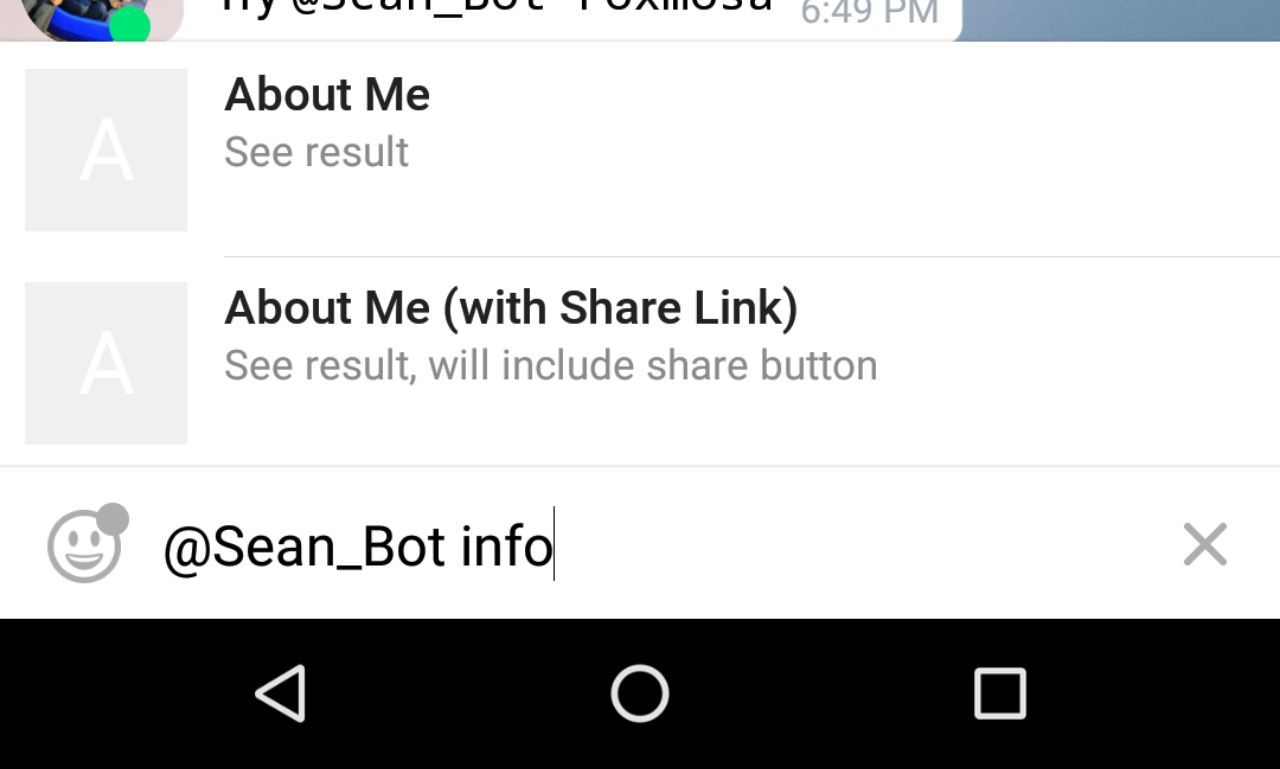This screenshot has height=769, width=1280.
Task: Open recent apps overview
Action: 1000,694
